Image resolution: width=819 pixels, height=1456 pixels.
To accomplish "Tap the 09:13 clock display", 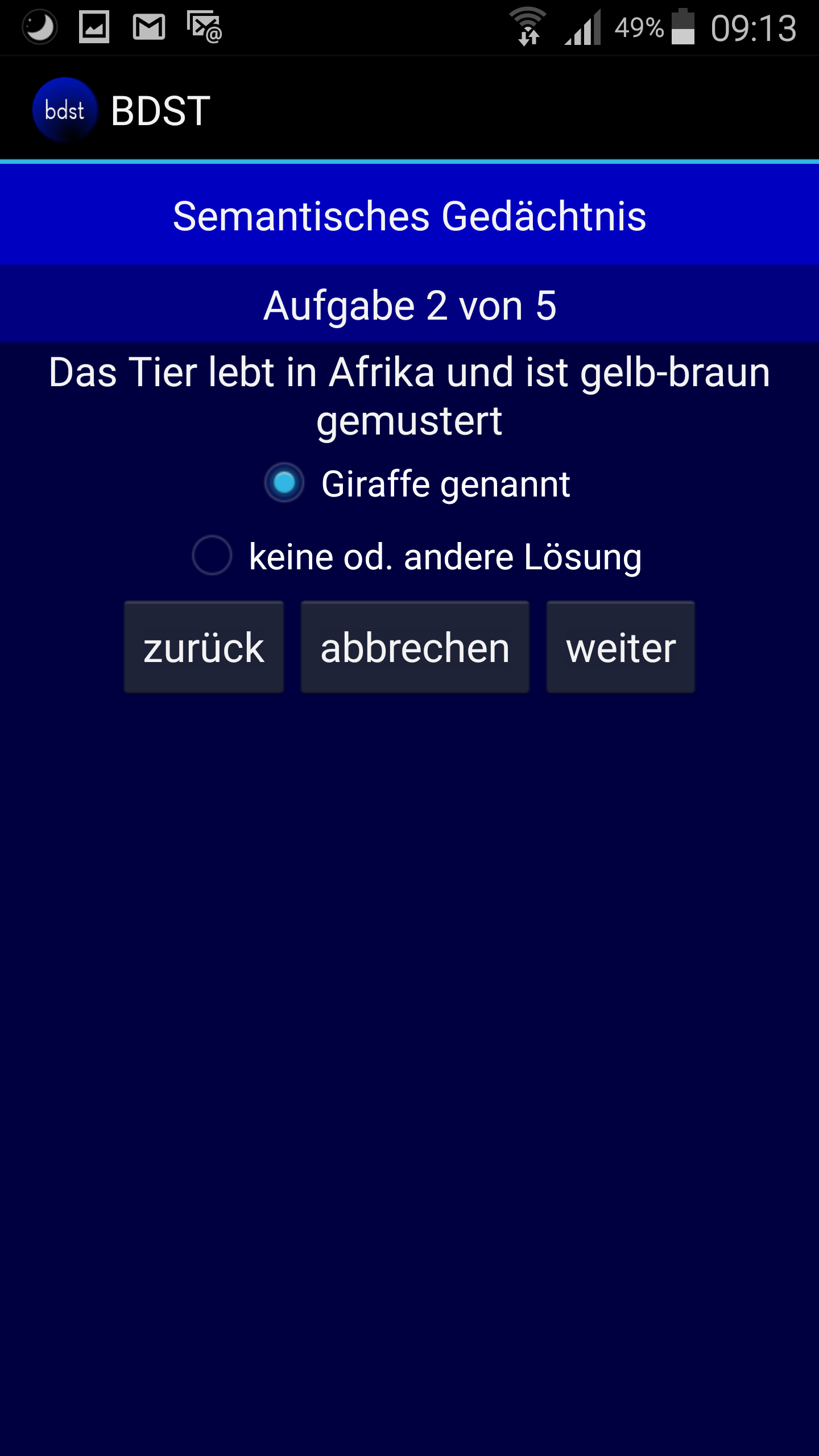I will point(756,26).
